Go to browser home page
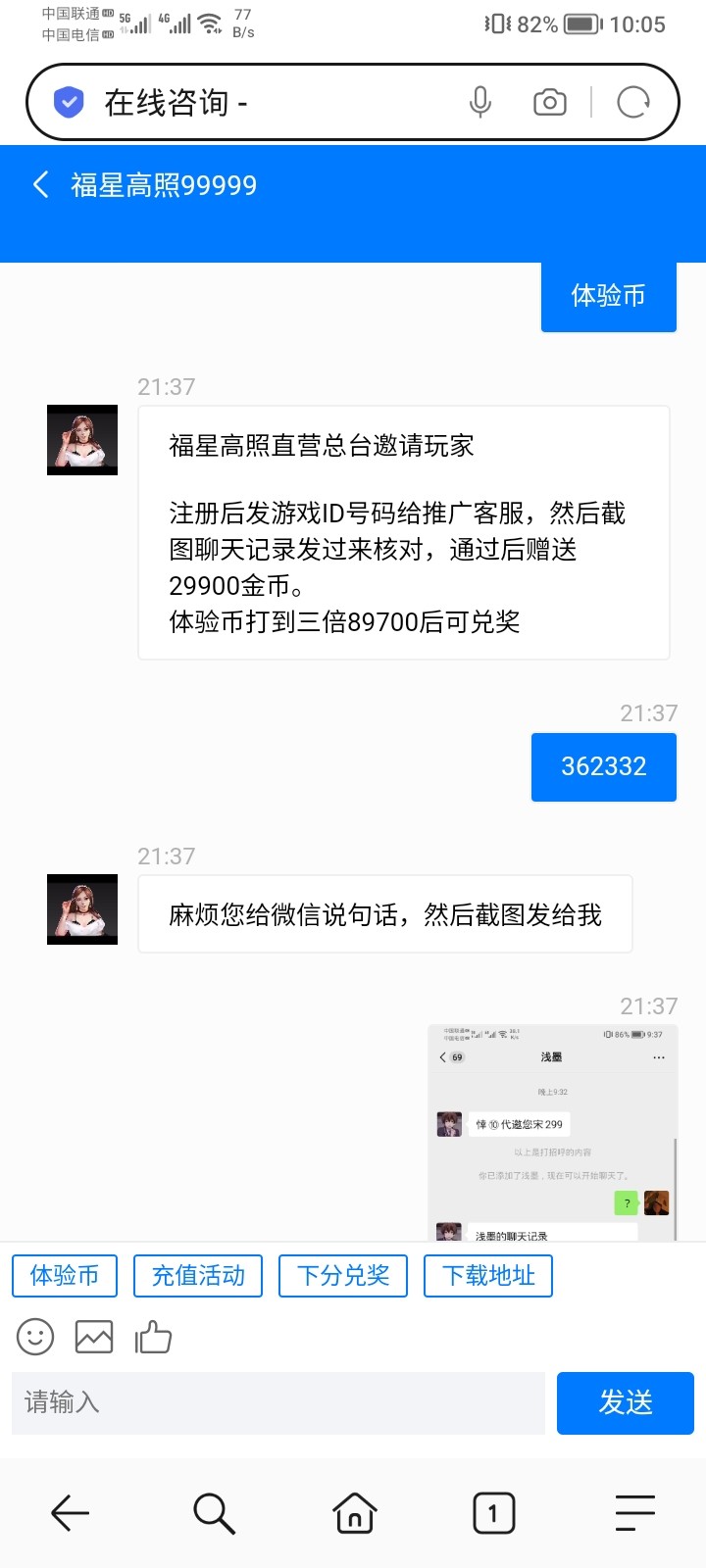 pyautogui.click(x=353, y=1512)
